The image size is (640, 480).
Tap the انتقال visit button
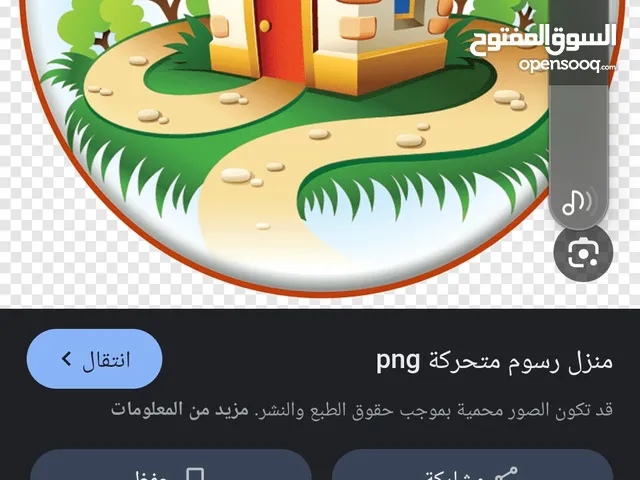[x=94, y=358]
